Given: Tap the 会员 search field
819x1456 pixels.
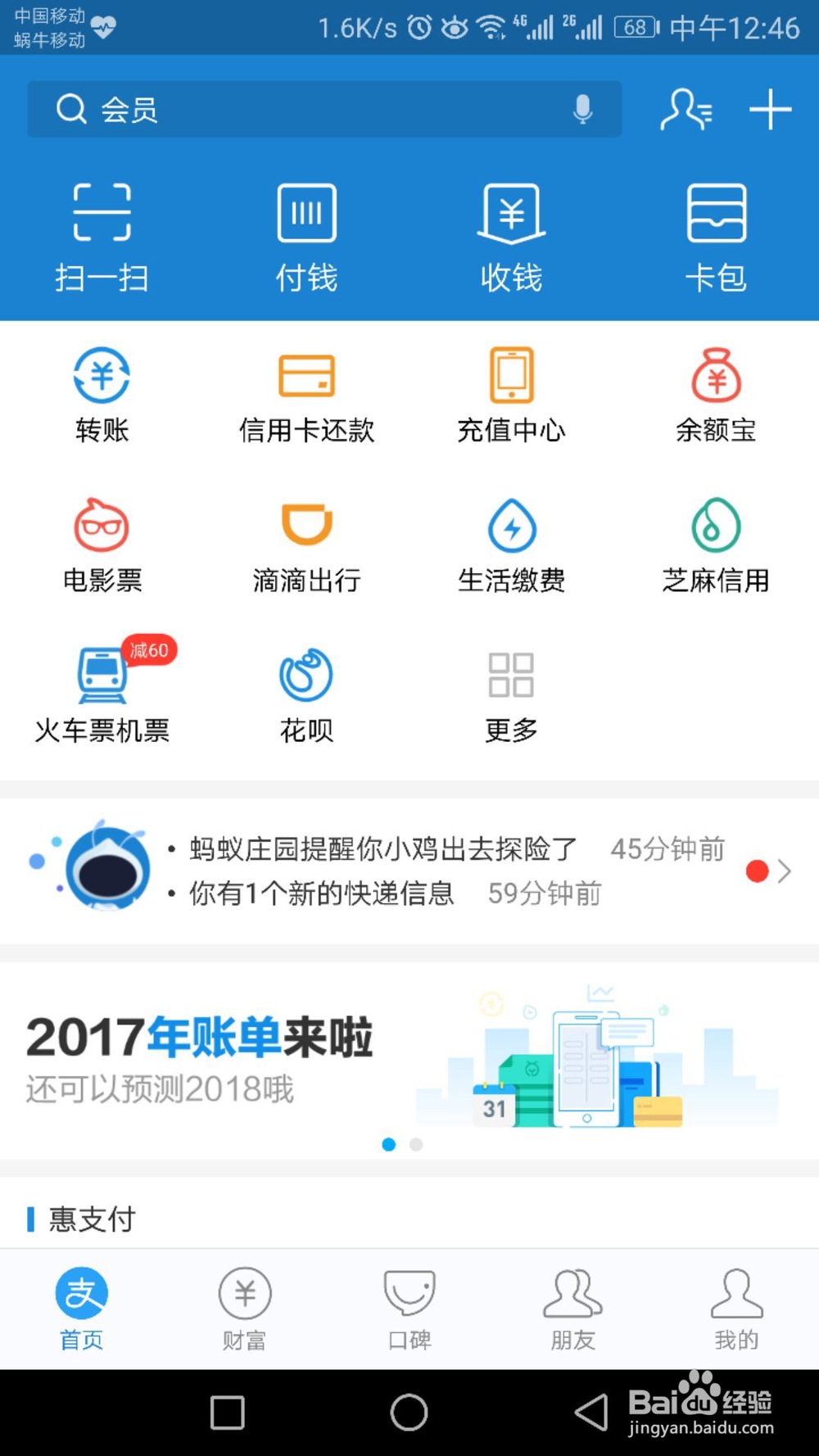Looking at the screenshot, I should [x=287, y=109].
